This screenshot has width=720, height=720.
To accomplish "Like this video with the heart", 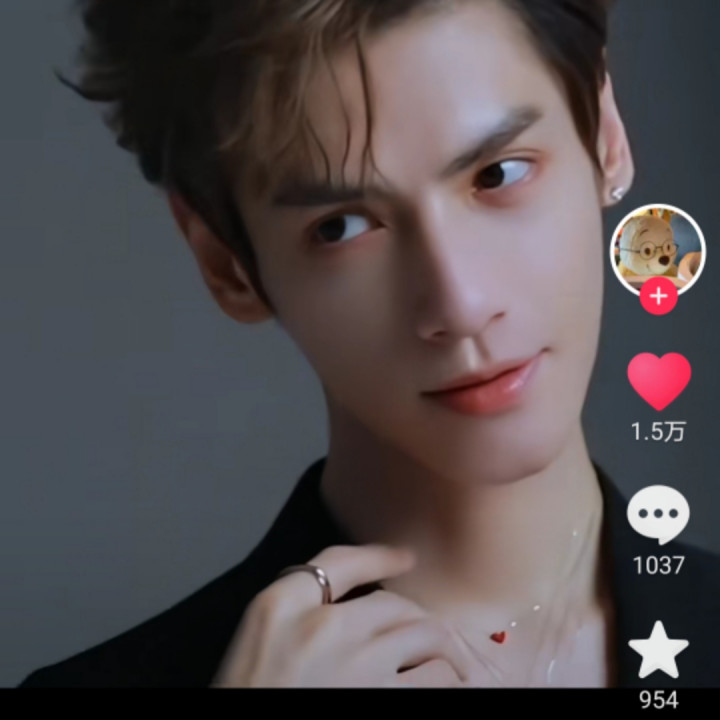I will pos(658,381).
